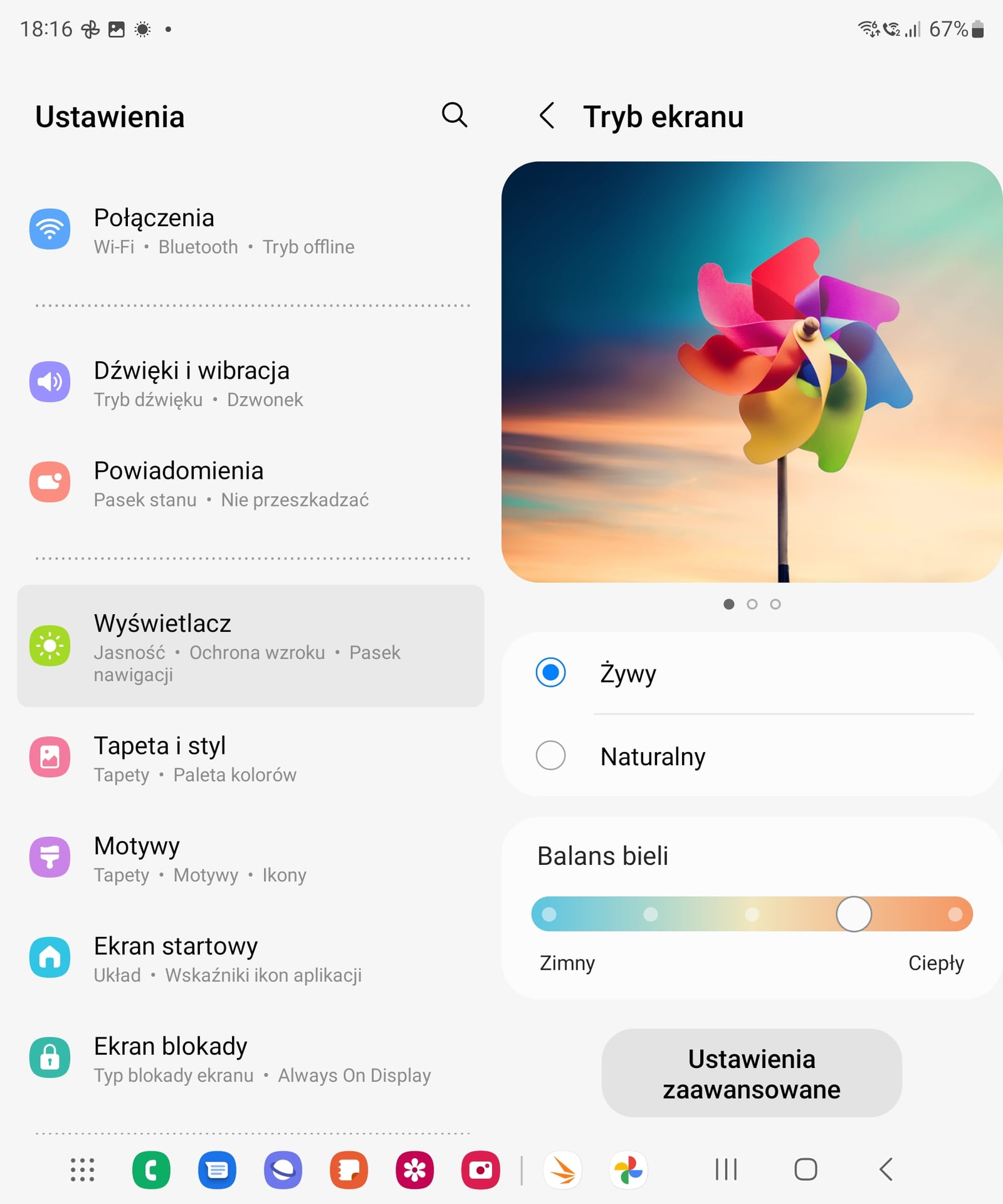
Task: Launch Google Photos from taskbar
Action: point(628,1170)
